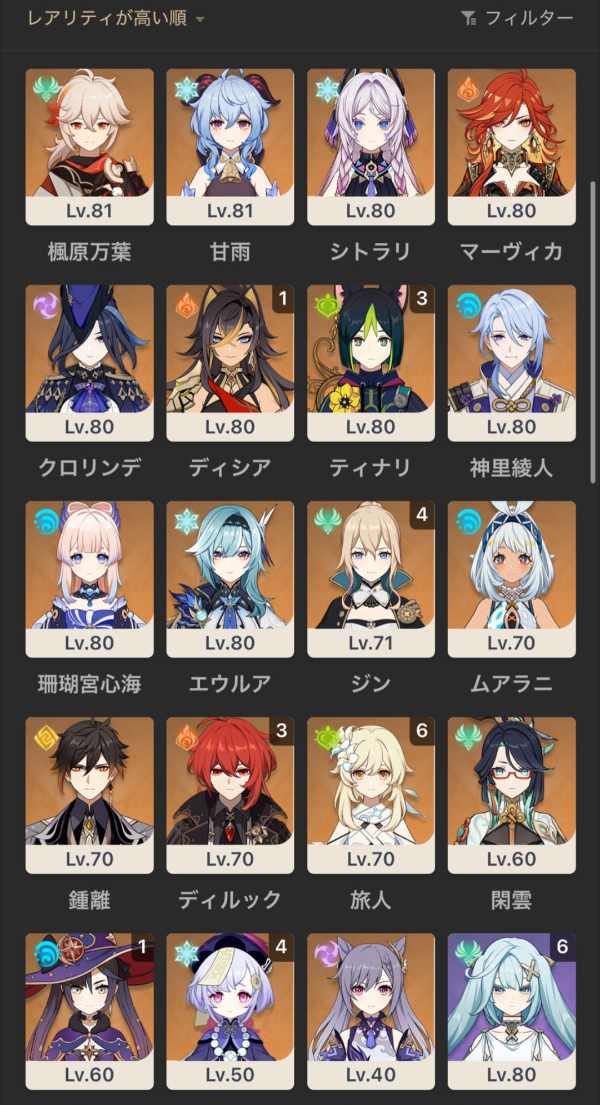Image resolution: width=600 pixels, height=1105 pixels.
Task: Select 珊瑚宮心海 character card
Action: tap(90, 578)
